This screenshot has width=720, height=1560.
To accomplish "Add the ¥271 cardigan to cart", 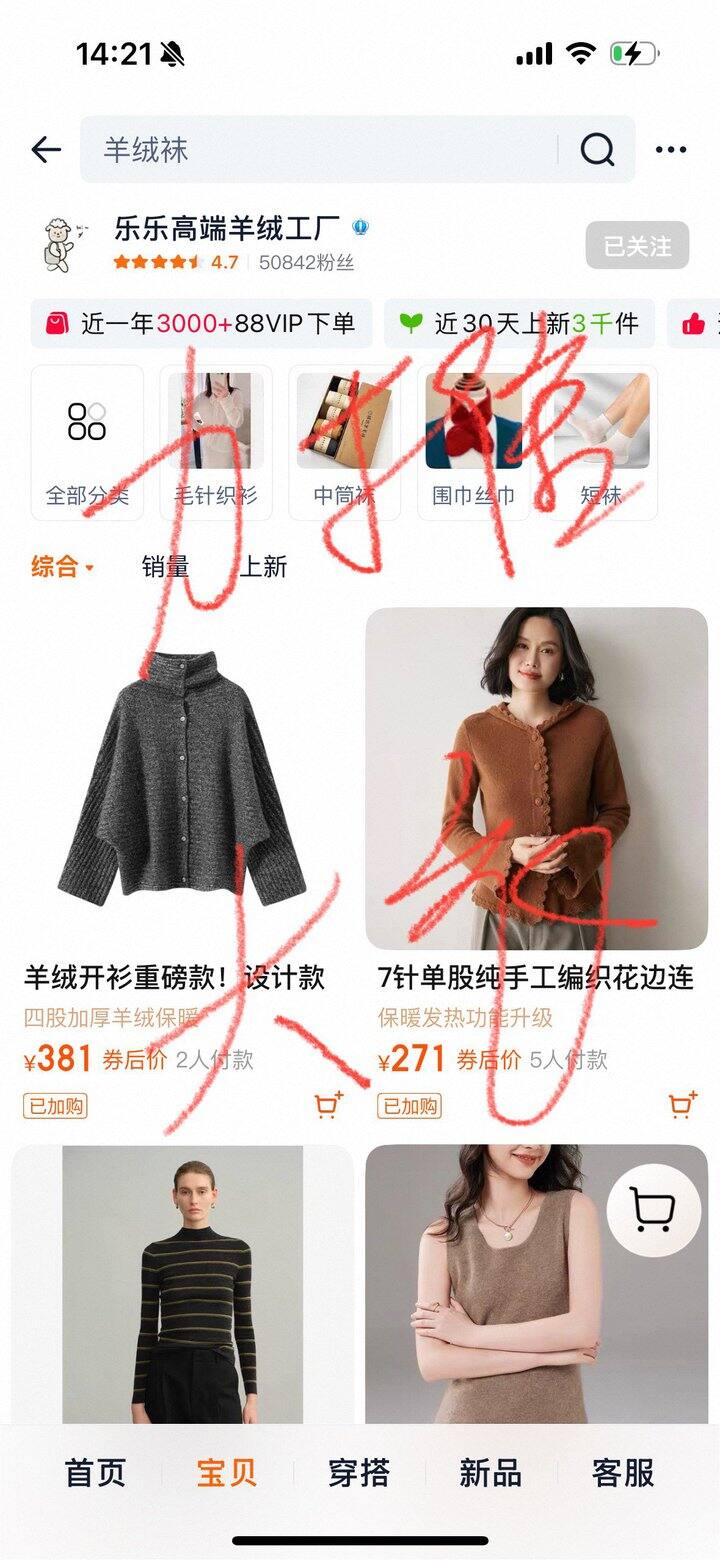I will point(683,1104).
